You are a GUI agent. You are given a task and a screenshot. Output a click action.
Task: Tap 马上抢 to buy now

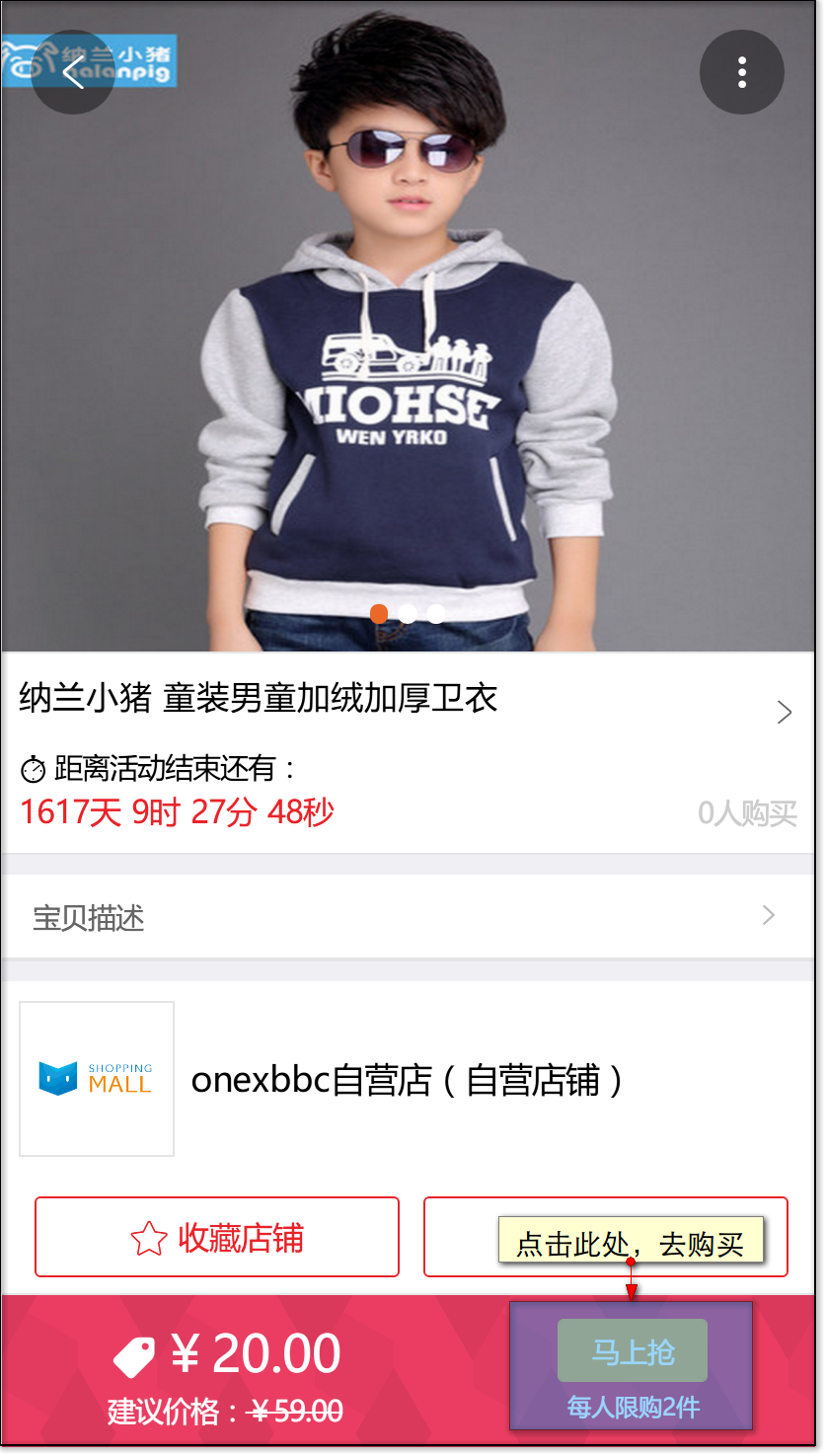[633, 1350]
